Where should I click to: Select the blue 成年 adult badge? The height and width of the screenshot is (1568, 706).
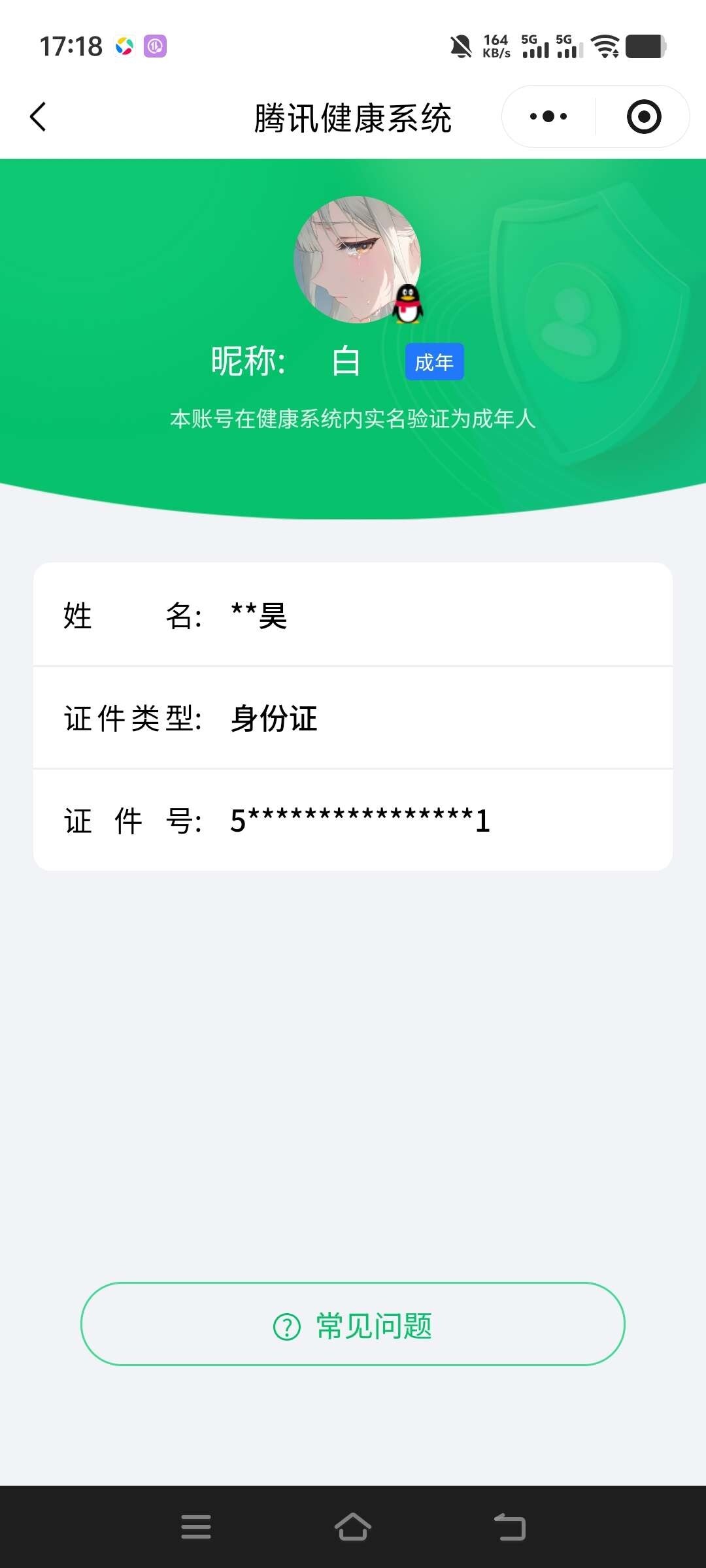[x=434, y=361]
